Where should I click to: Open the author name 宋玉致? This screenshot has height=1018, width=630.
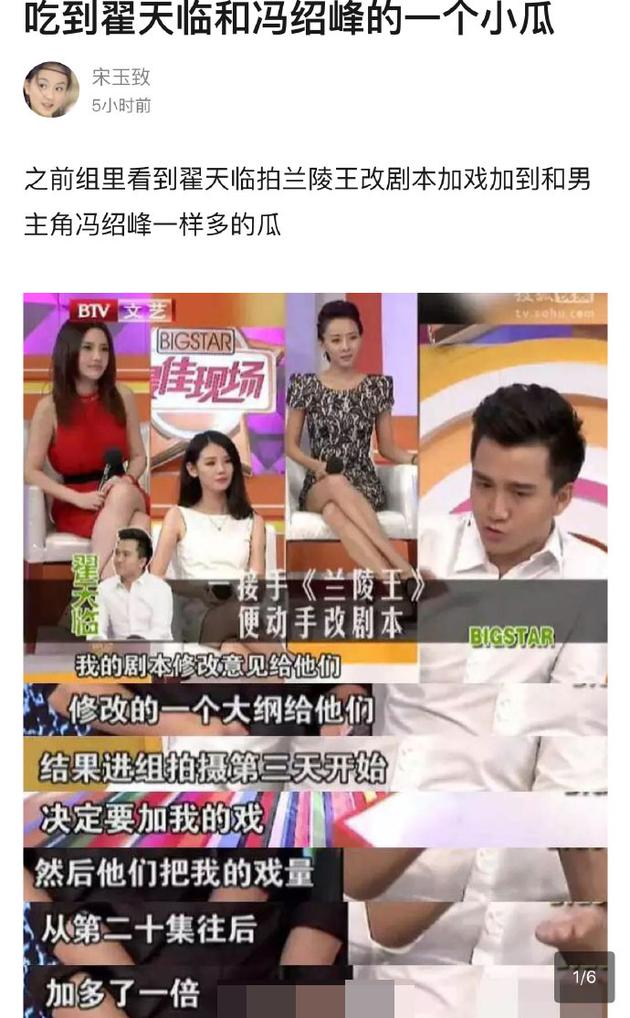tap(121, 77)
